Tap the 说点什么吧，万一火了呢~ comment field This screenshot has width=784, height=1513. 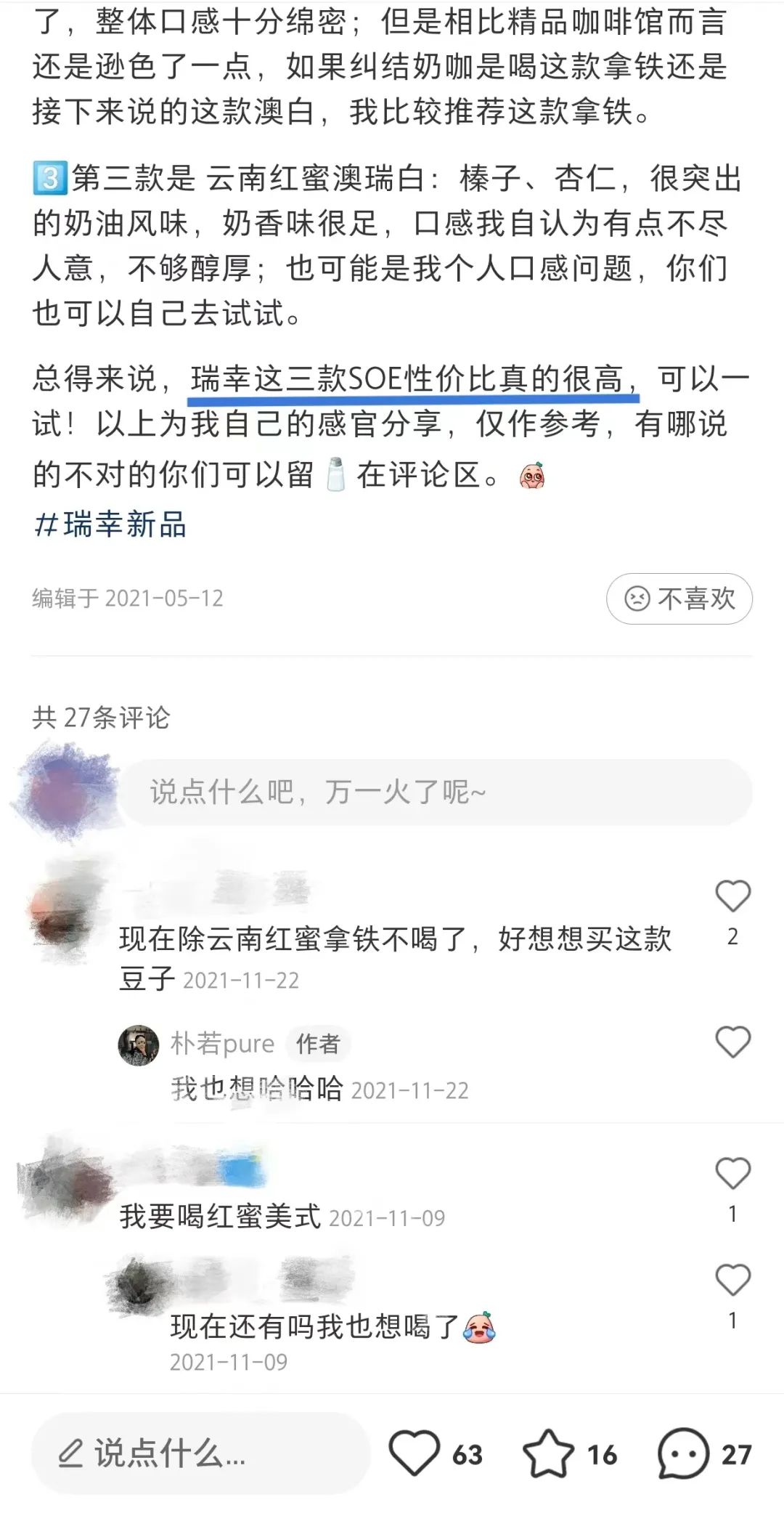click(436, 792)
